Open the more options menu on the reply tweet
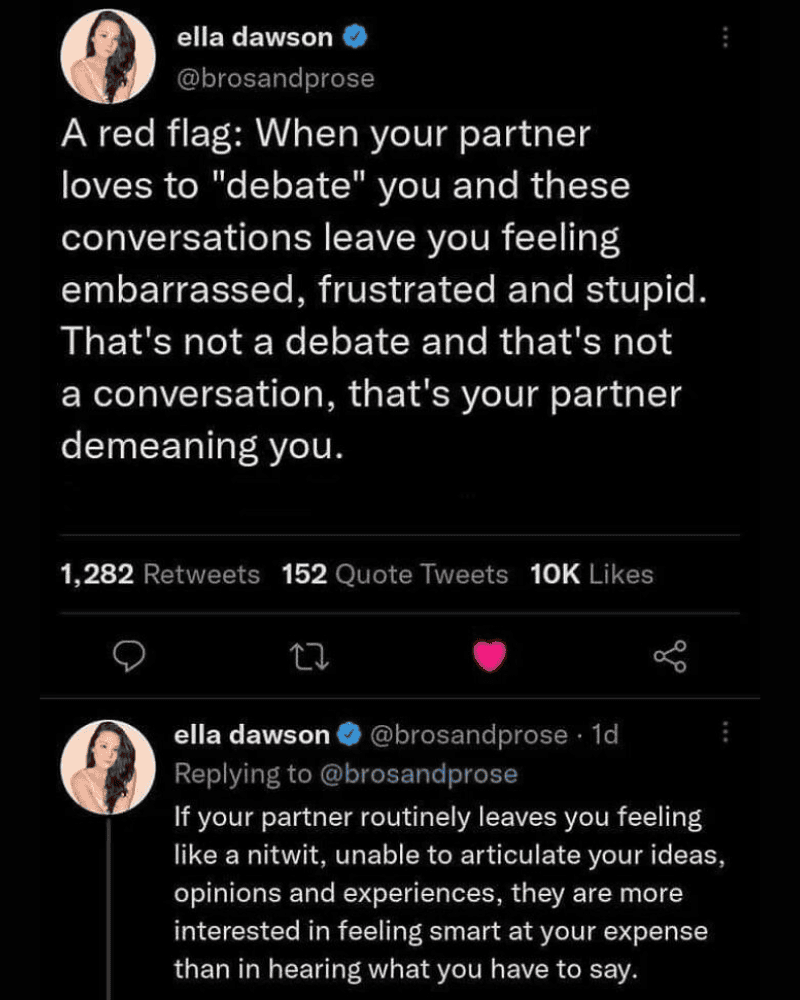 point(726,735)
